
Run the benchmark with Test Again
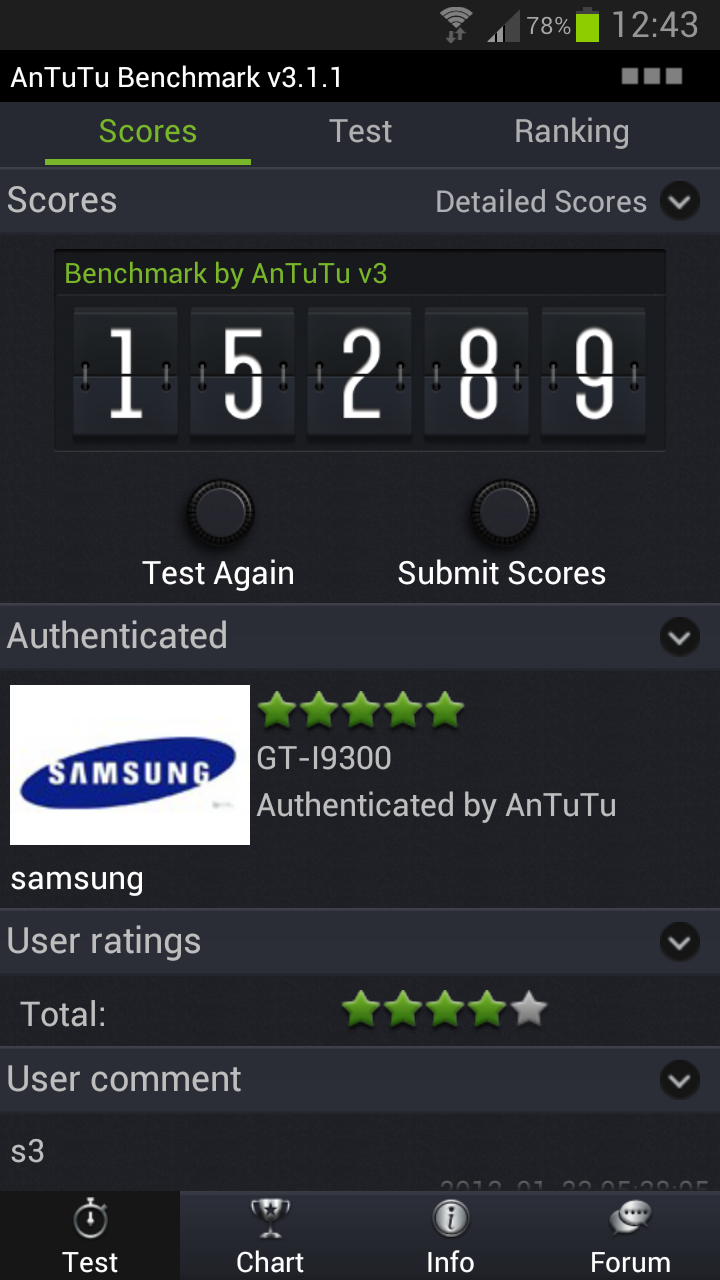click(x=219, y=536)
